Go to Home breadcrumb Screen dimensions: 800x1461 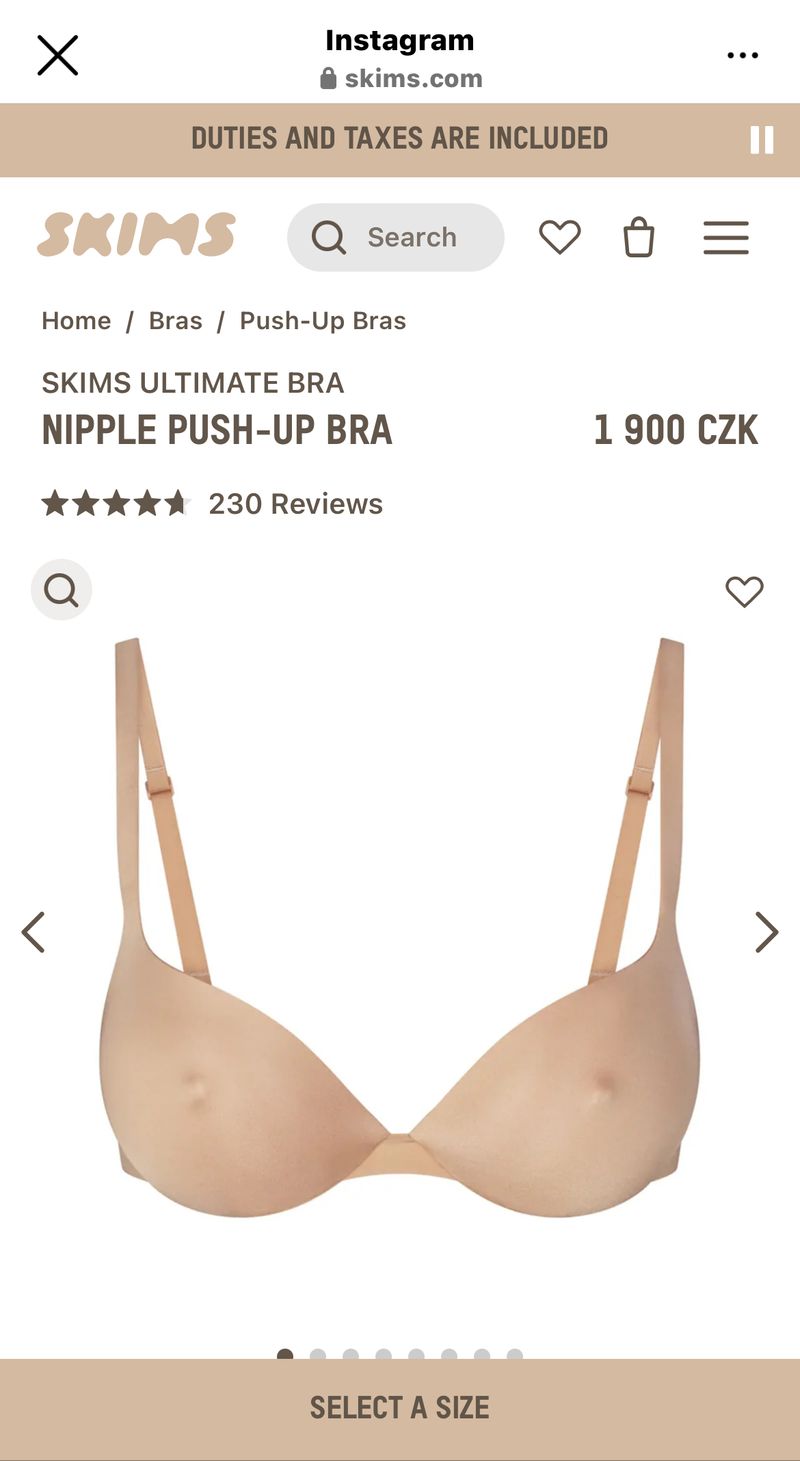(76, 321)
